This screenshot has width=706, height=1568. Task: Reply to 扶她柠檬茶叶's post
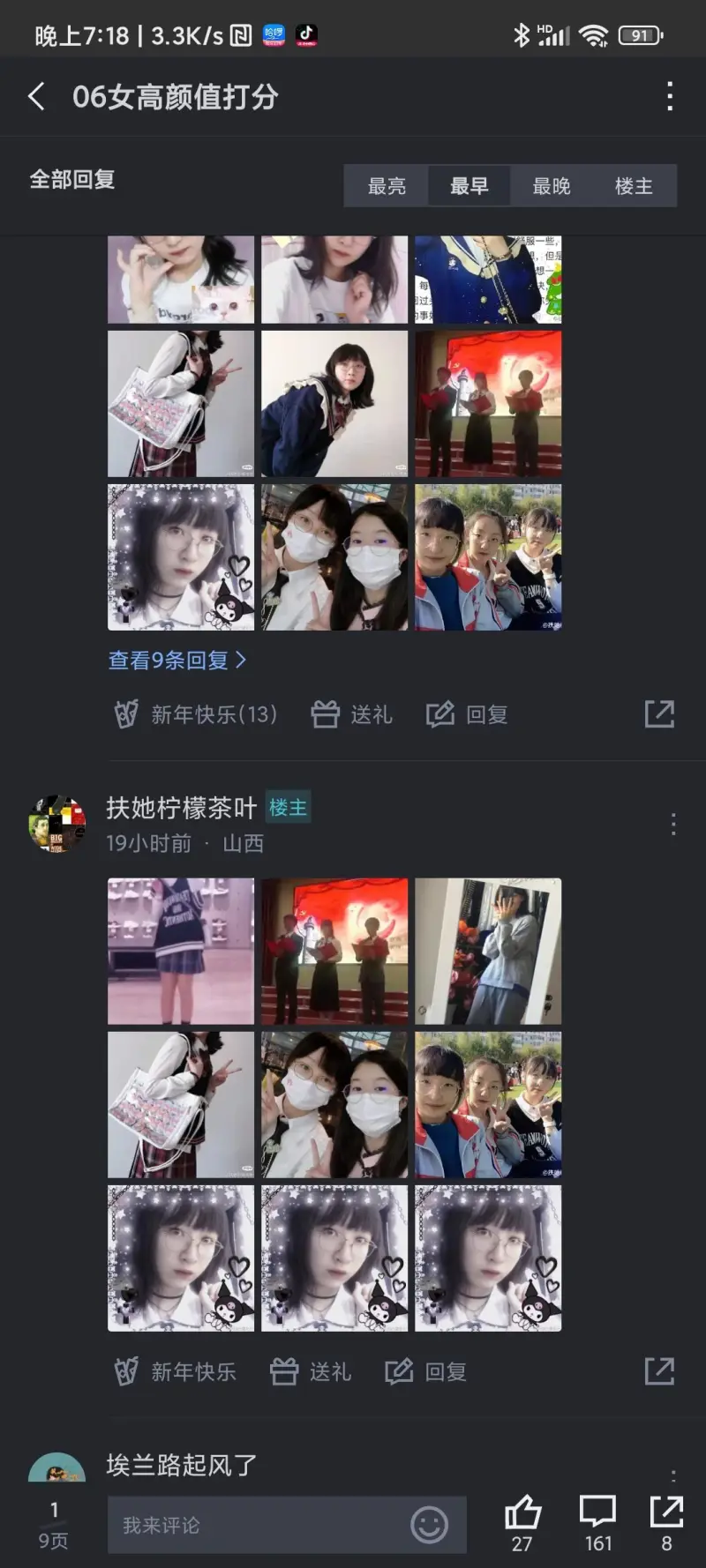coord(426,1371)
